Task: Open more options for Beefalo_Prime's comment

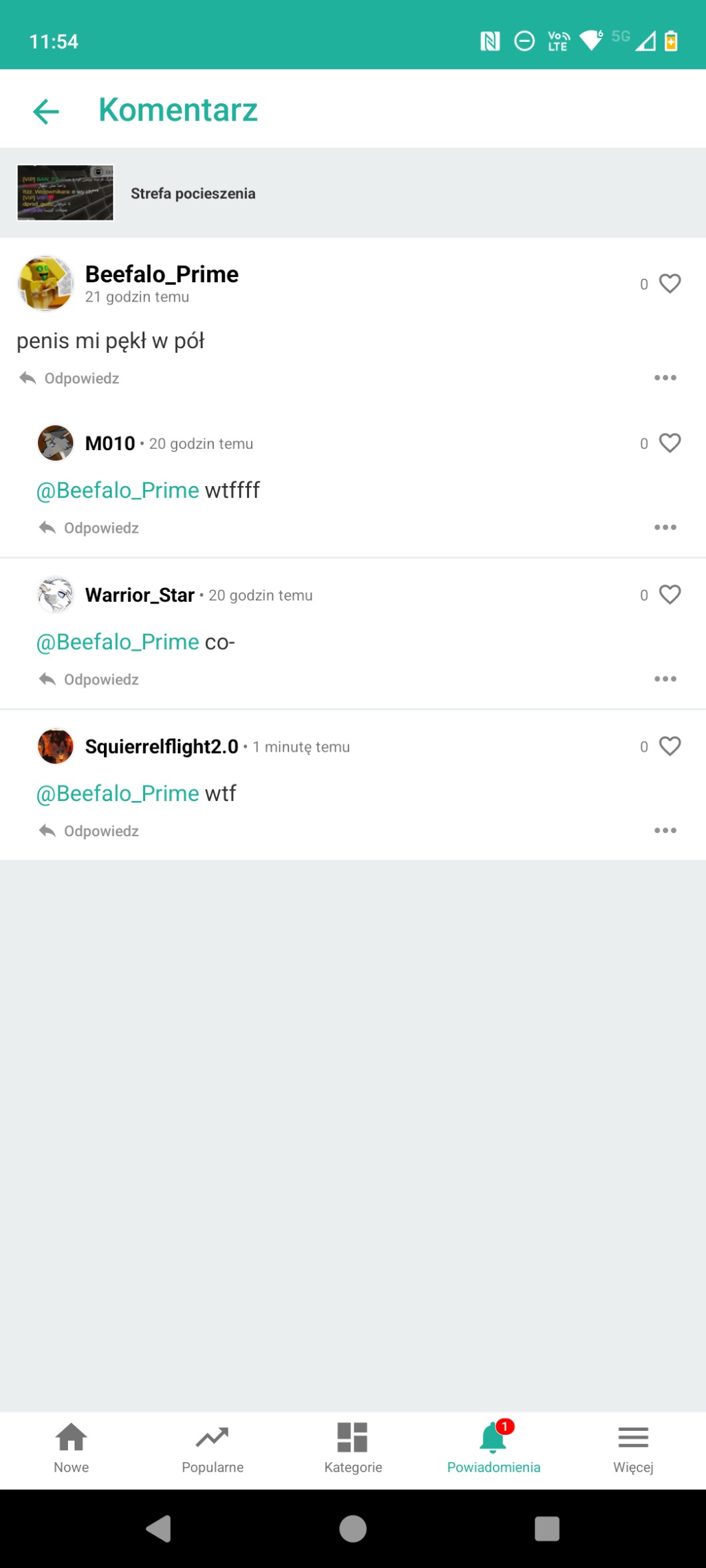Action: (665, 378)
